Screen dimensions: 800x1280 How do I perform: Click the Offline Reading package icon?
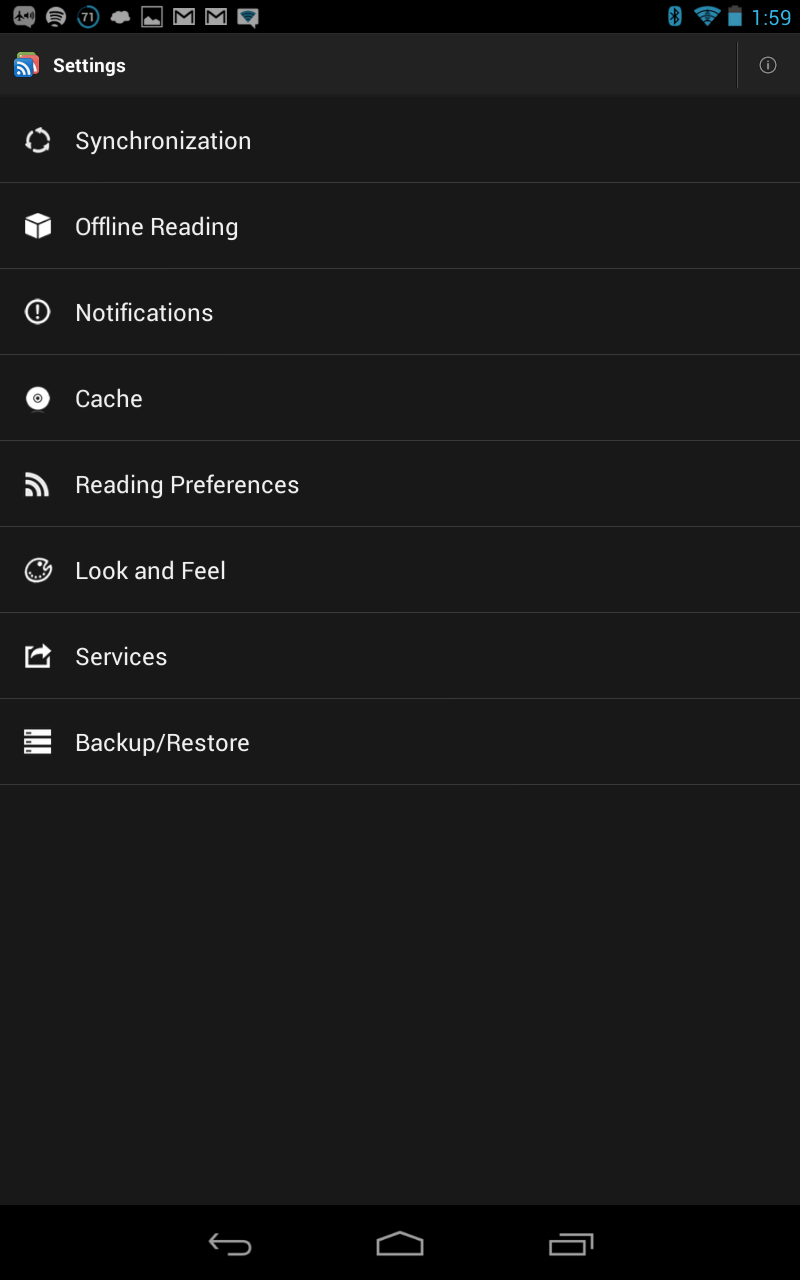pos(37,226)
